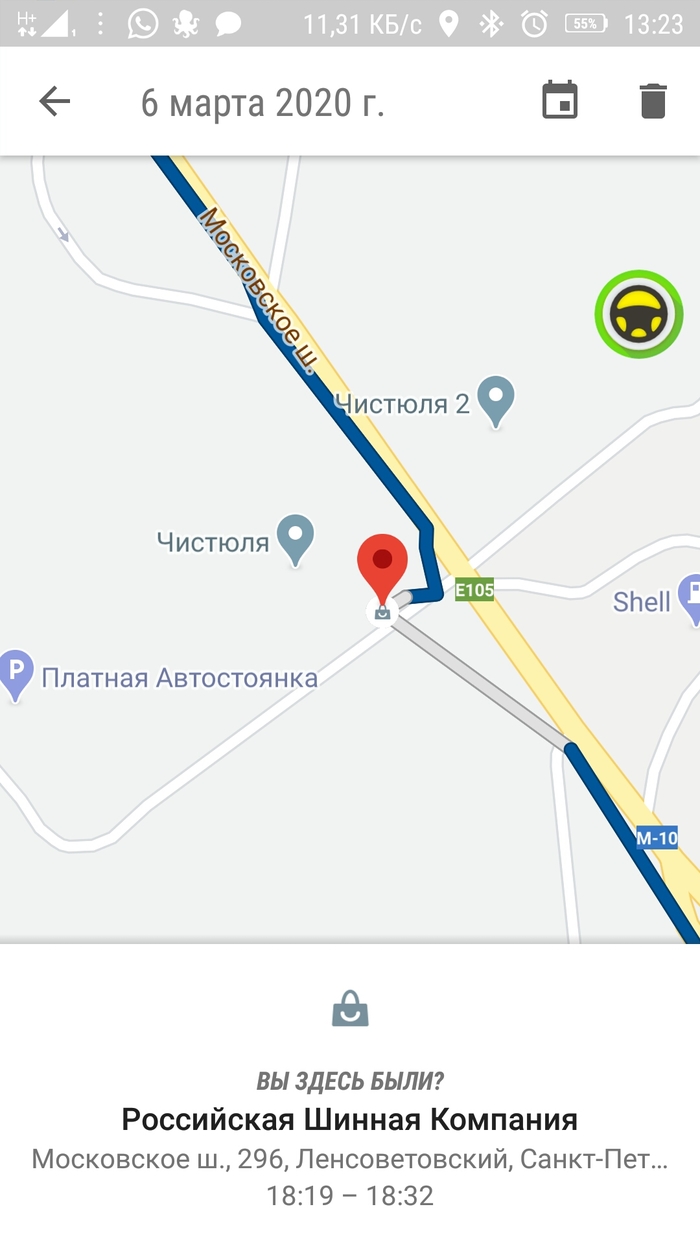Go back with the arrow
The width and height of the screenshot is (700, 1244).
coord(55,101)
